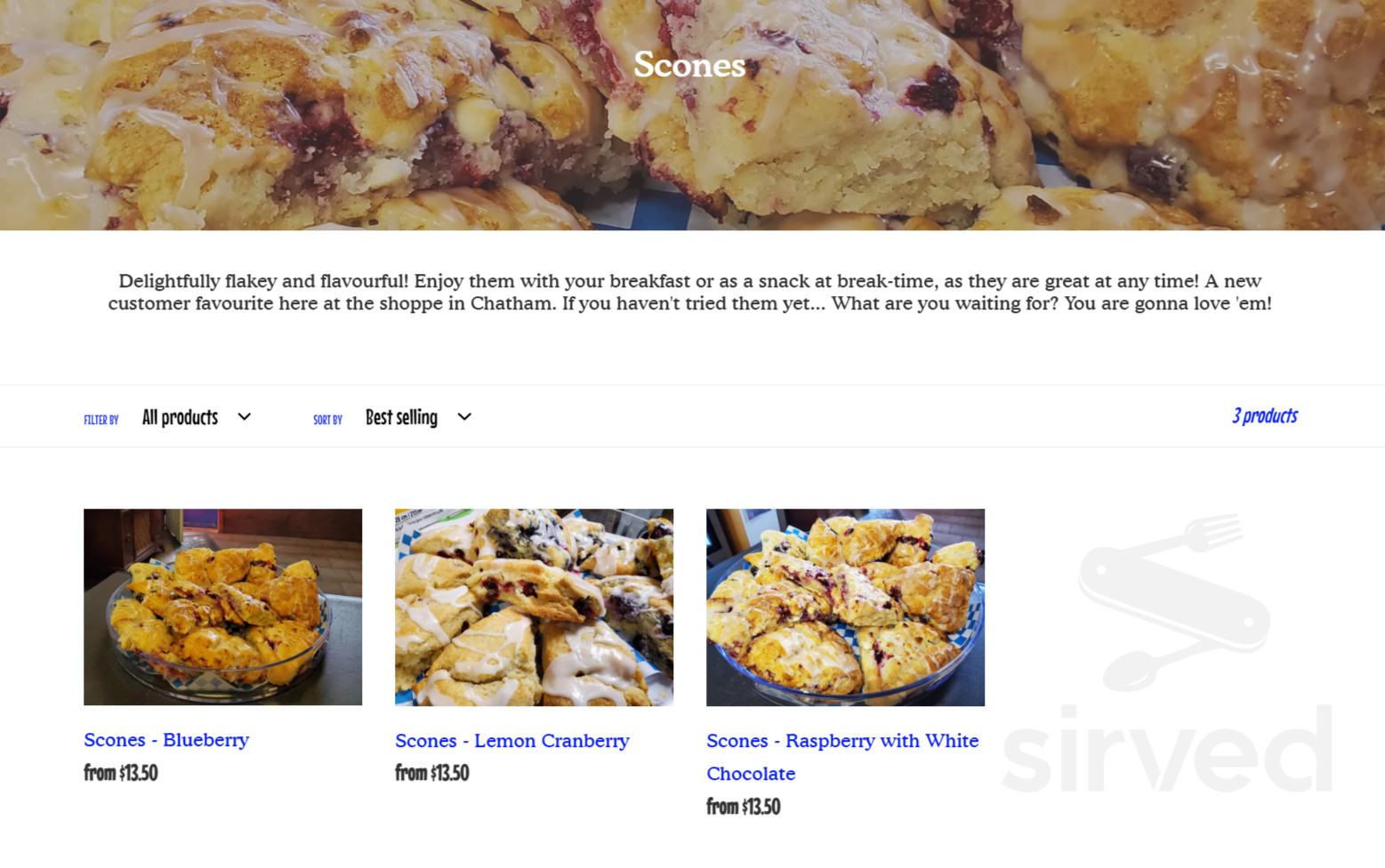Open the All products filter dropdown
The height and width of the screenshot is (868, 1385).
tap(196, 417)
